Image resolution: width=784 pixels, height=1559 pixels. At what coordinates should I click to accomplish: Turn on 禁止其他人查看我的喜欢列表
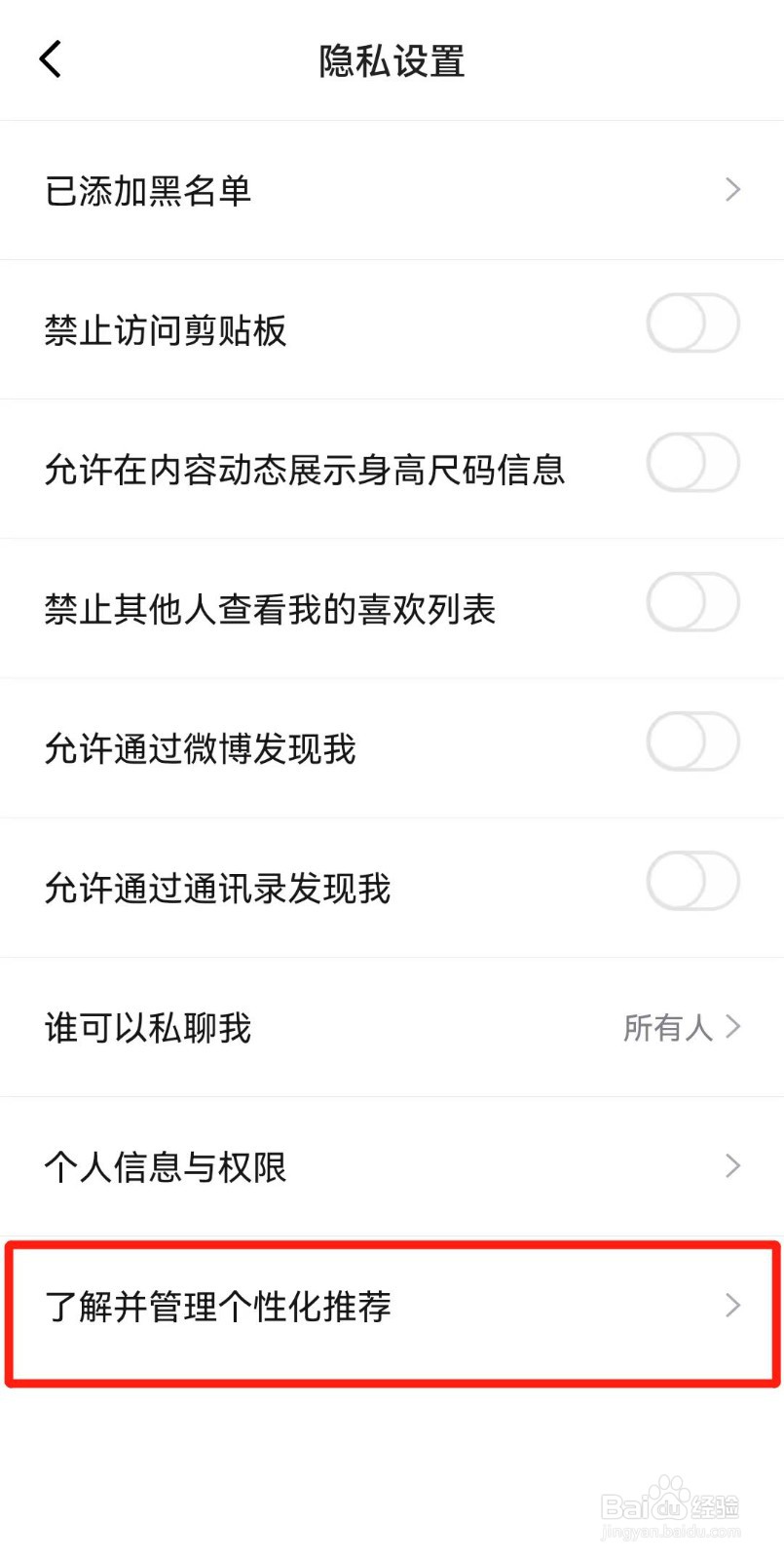pyautogui.click(x=692, y=602)
